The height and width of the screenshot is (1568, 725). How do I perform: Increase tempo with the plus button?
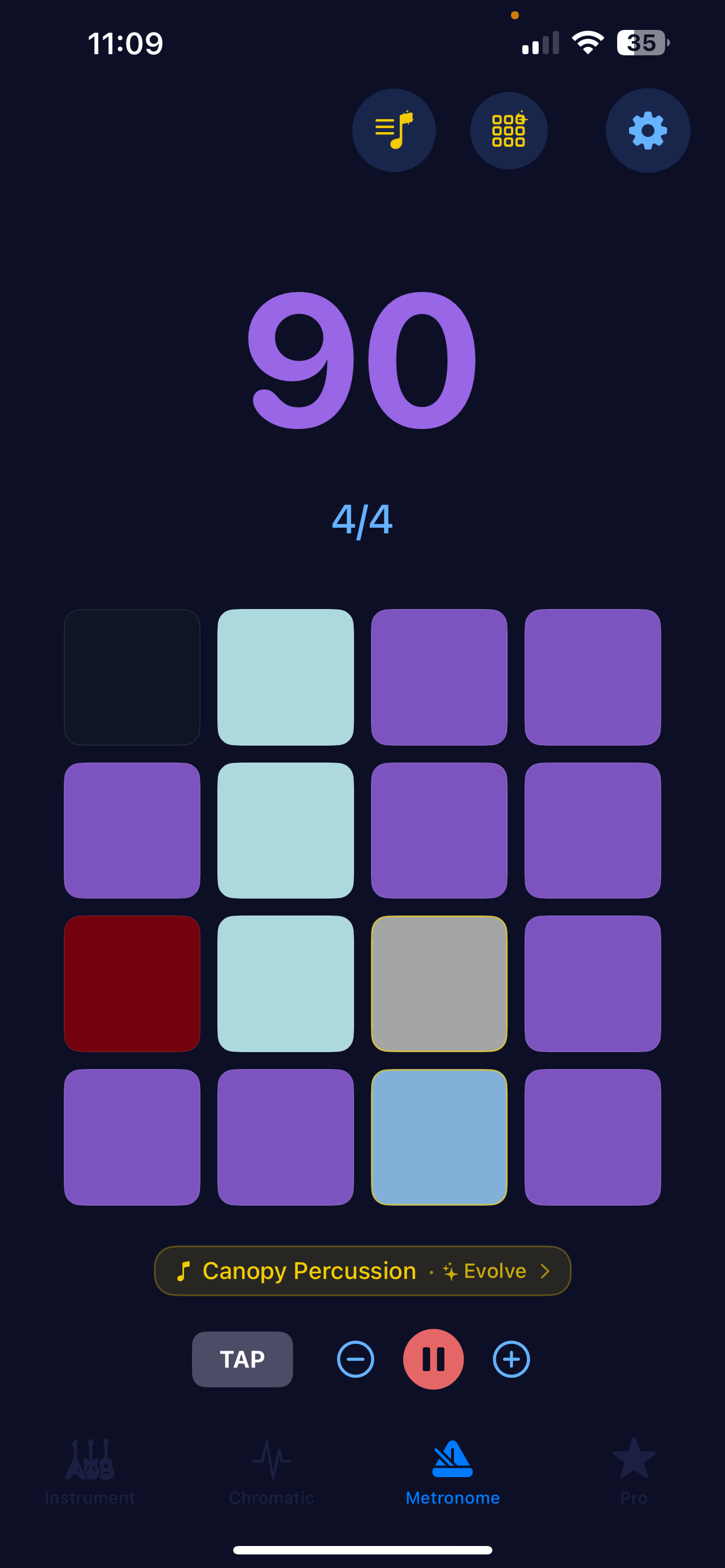pos(512,1359)
